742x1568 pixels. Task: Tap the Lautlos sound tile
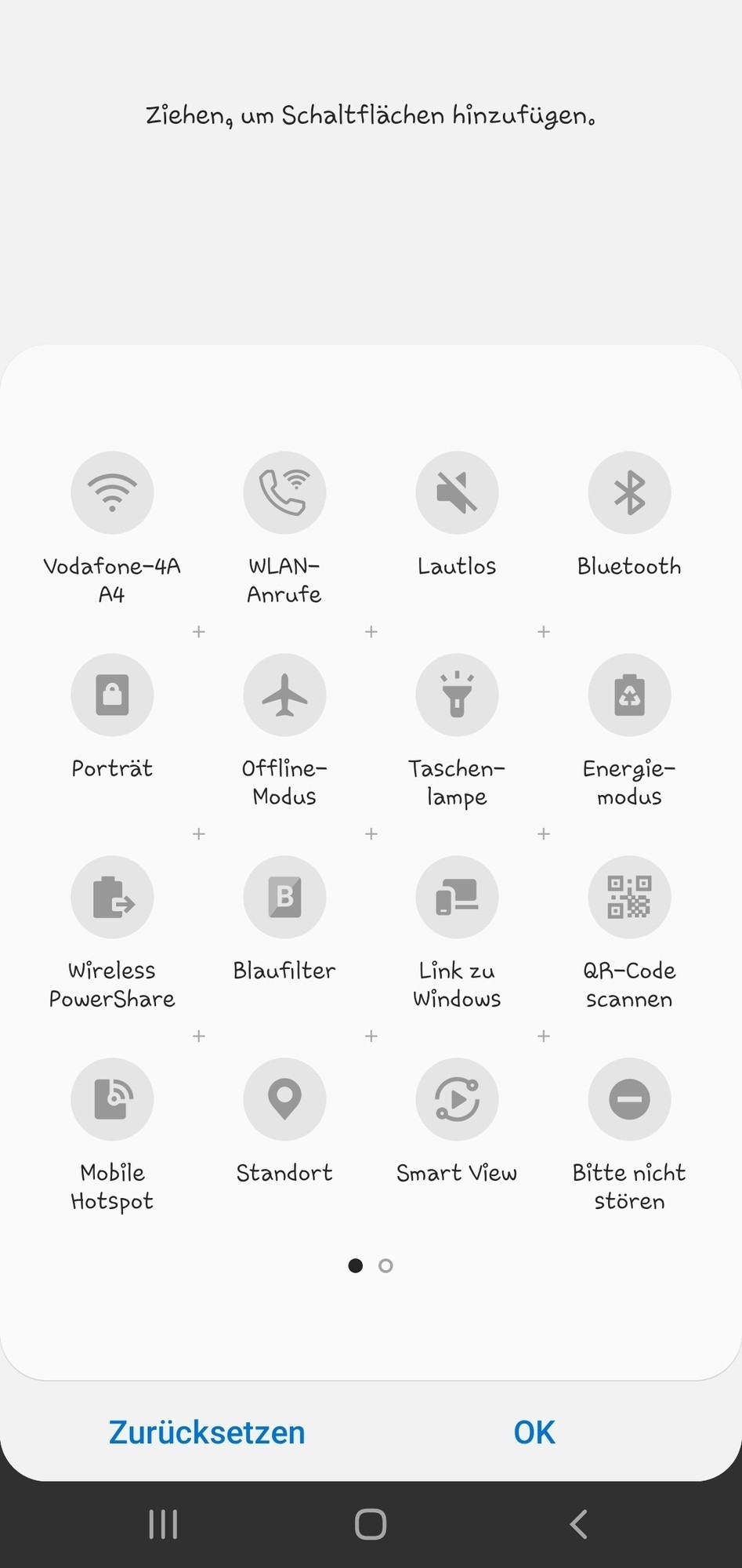pos(457,493)
